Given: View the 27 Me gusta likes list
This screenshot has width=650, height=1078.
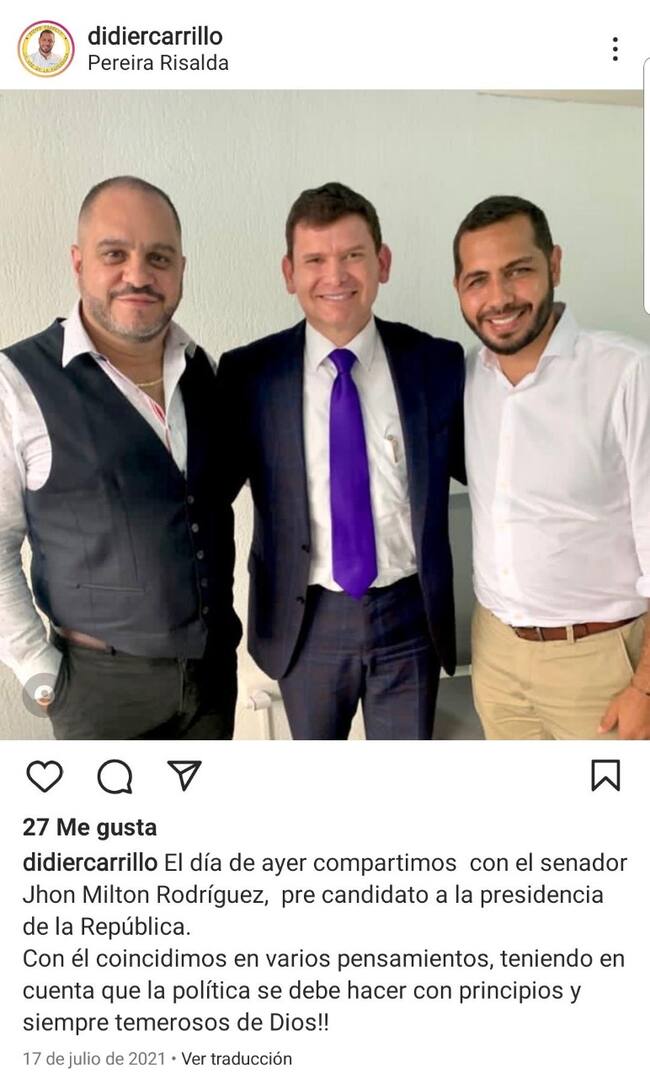Looking at the screenshot, I should click(90, 828).
